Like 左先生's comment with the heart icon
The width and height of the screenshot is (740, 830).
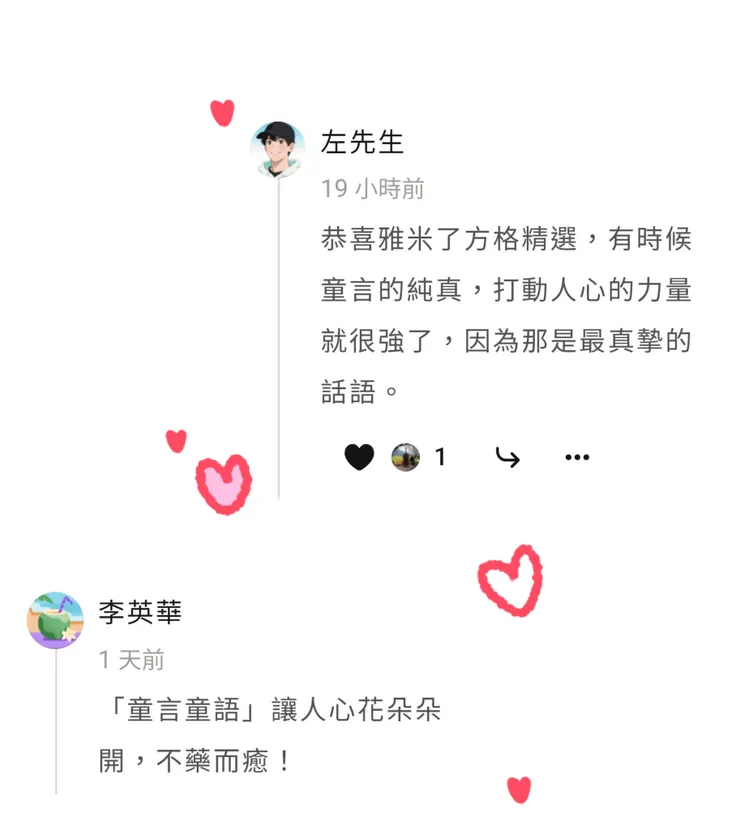pyautogui.click(x=357, y=457)
